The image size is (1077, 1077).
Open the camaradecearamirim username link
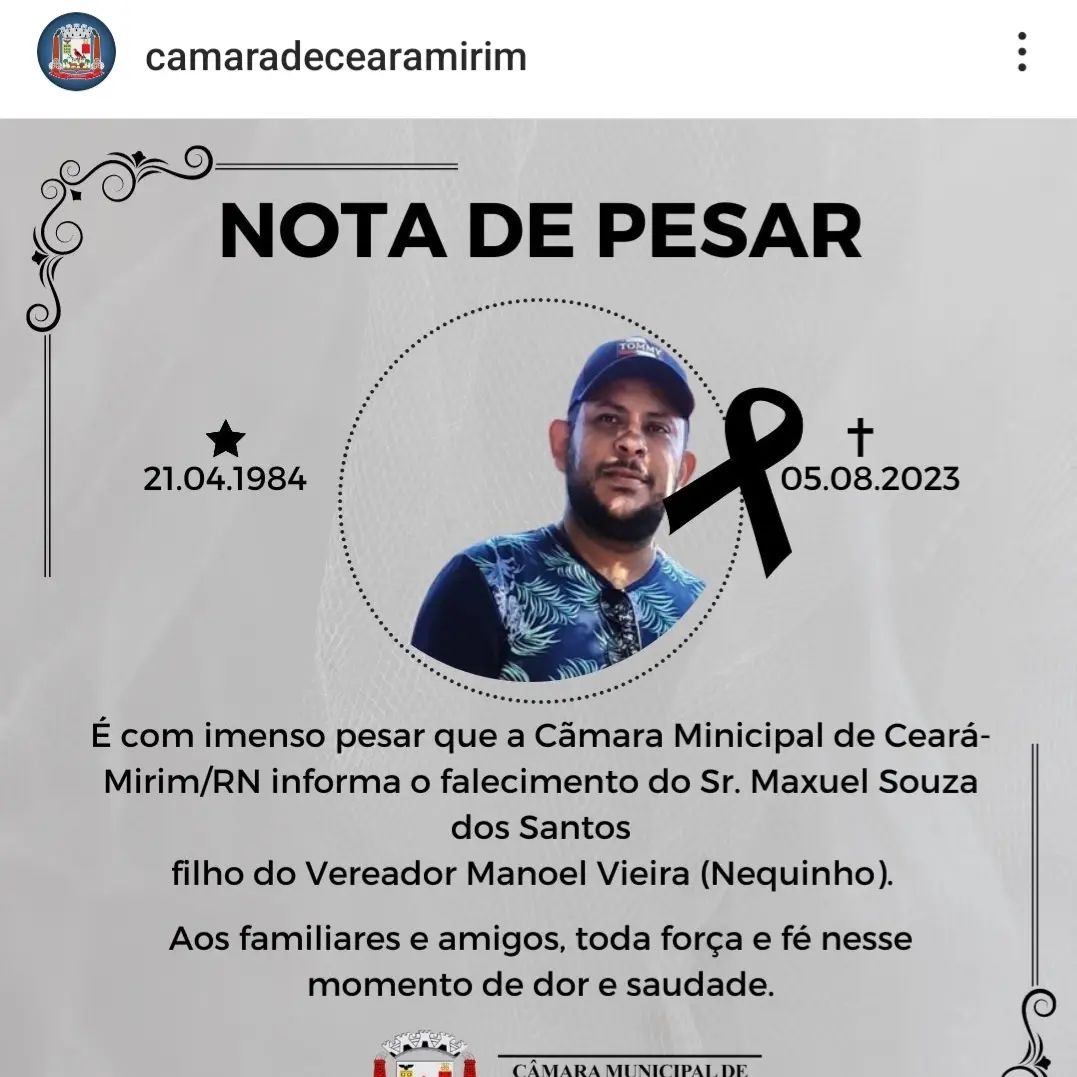[336, 55]
